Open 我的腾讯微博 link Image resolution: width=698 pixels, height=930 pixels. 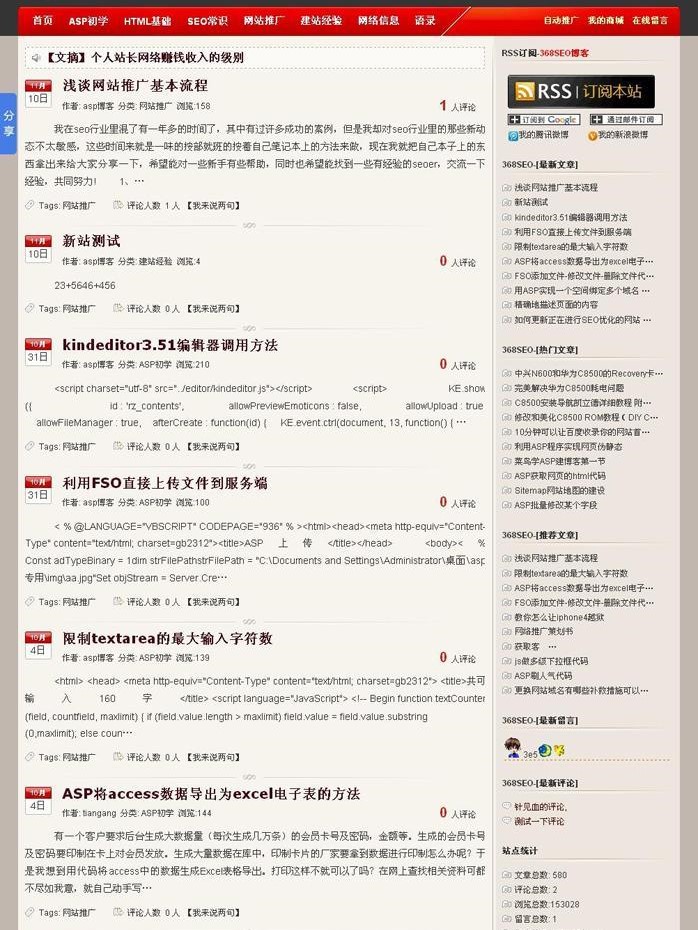tap(542, 135)
